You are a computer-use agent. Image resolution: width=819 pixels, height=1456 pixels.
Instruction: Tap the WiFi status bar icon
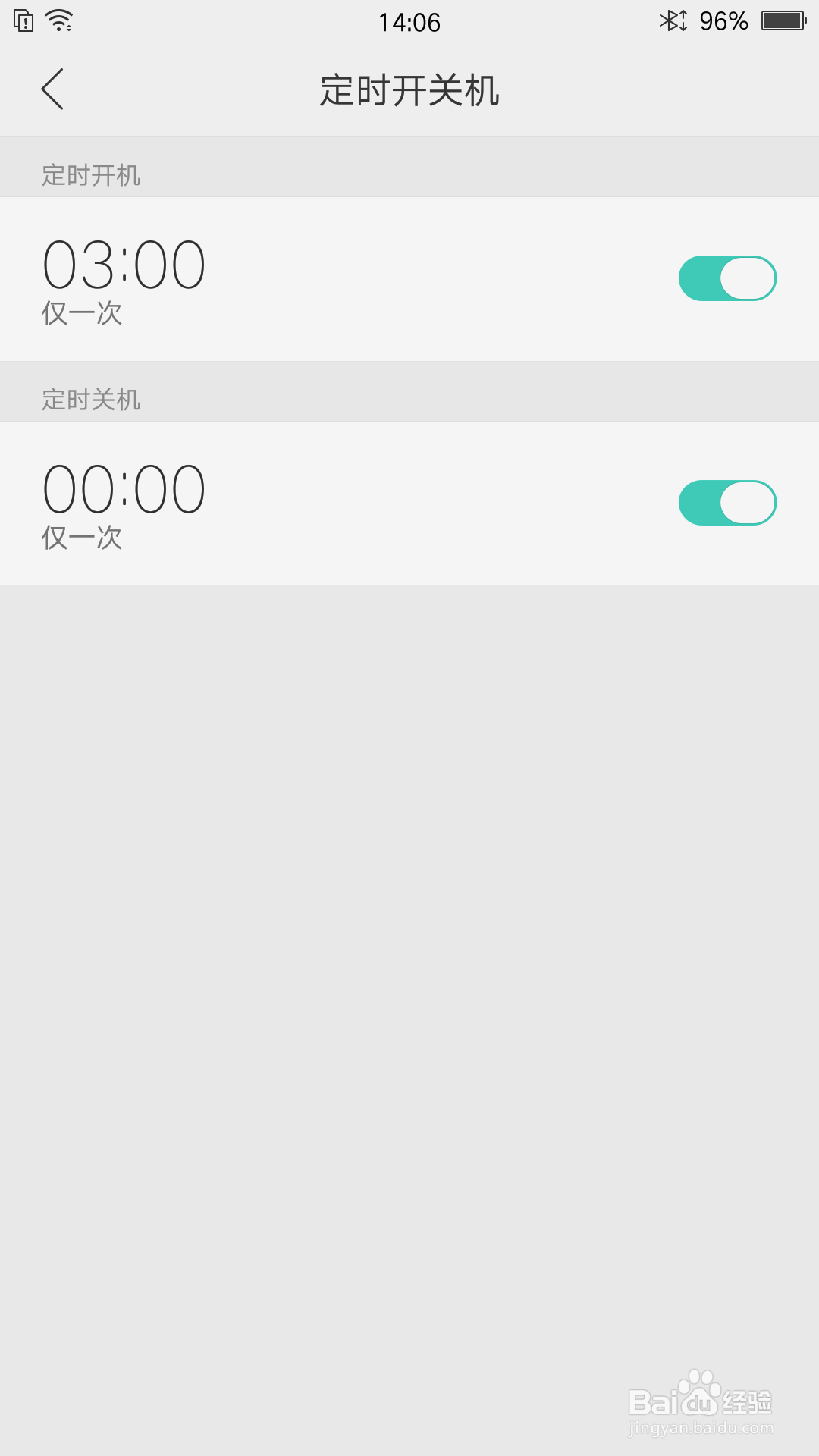(x=59, y=20)
